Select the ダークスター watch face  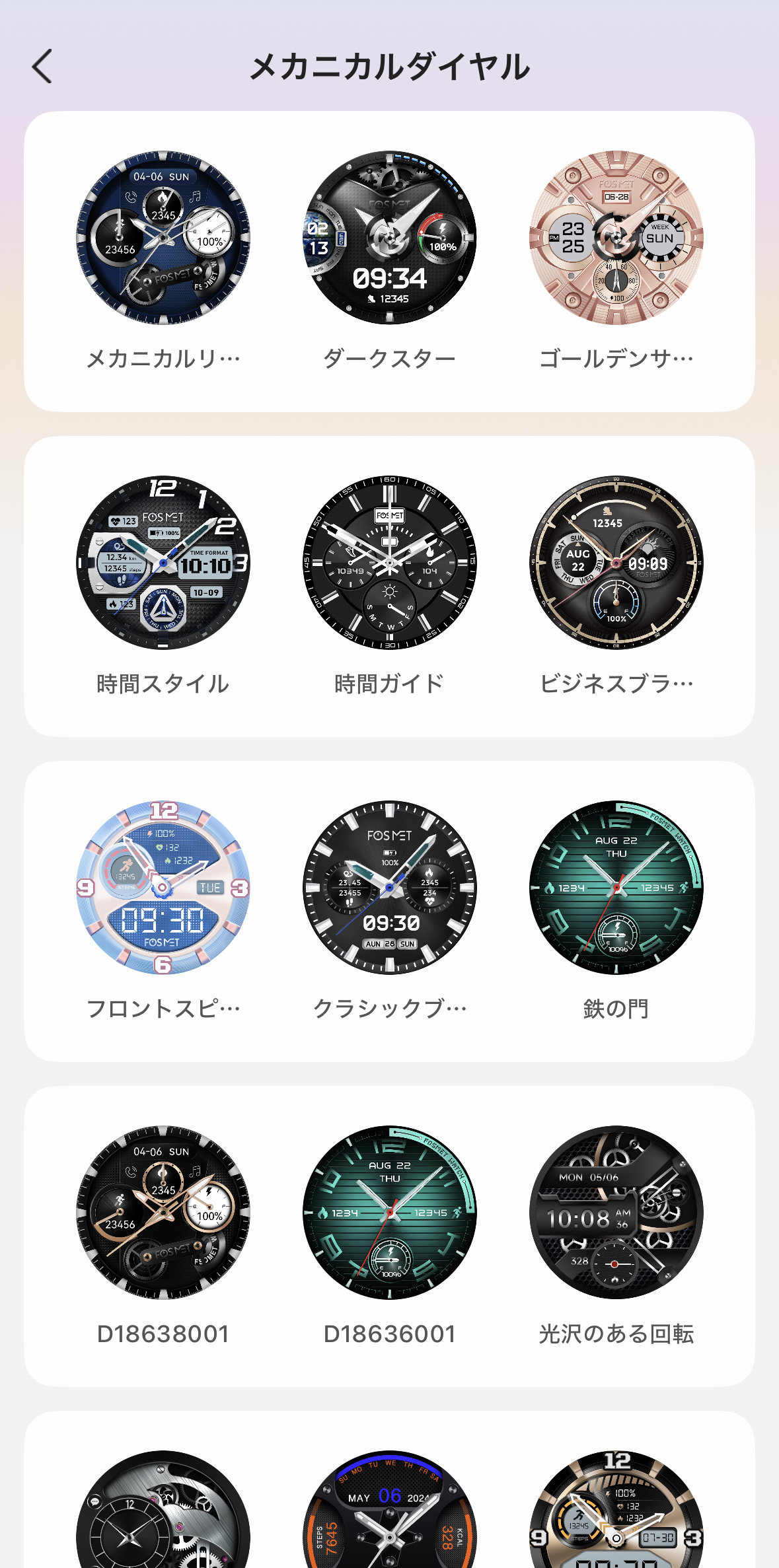click(390, 238)
